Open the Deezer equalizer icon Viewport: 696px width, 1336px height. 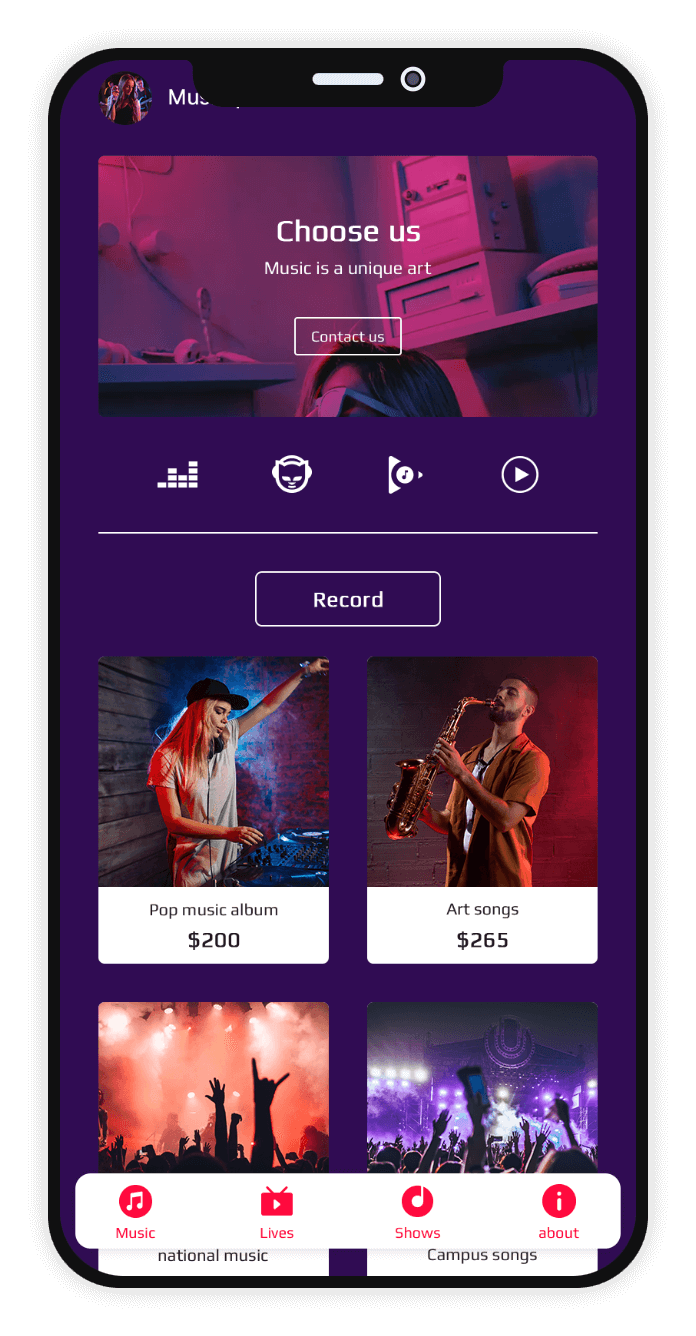click(178, 475)
